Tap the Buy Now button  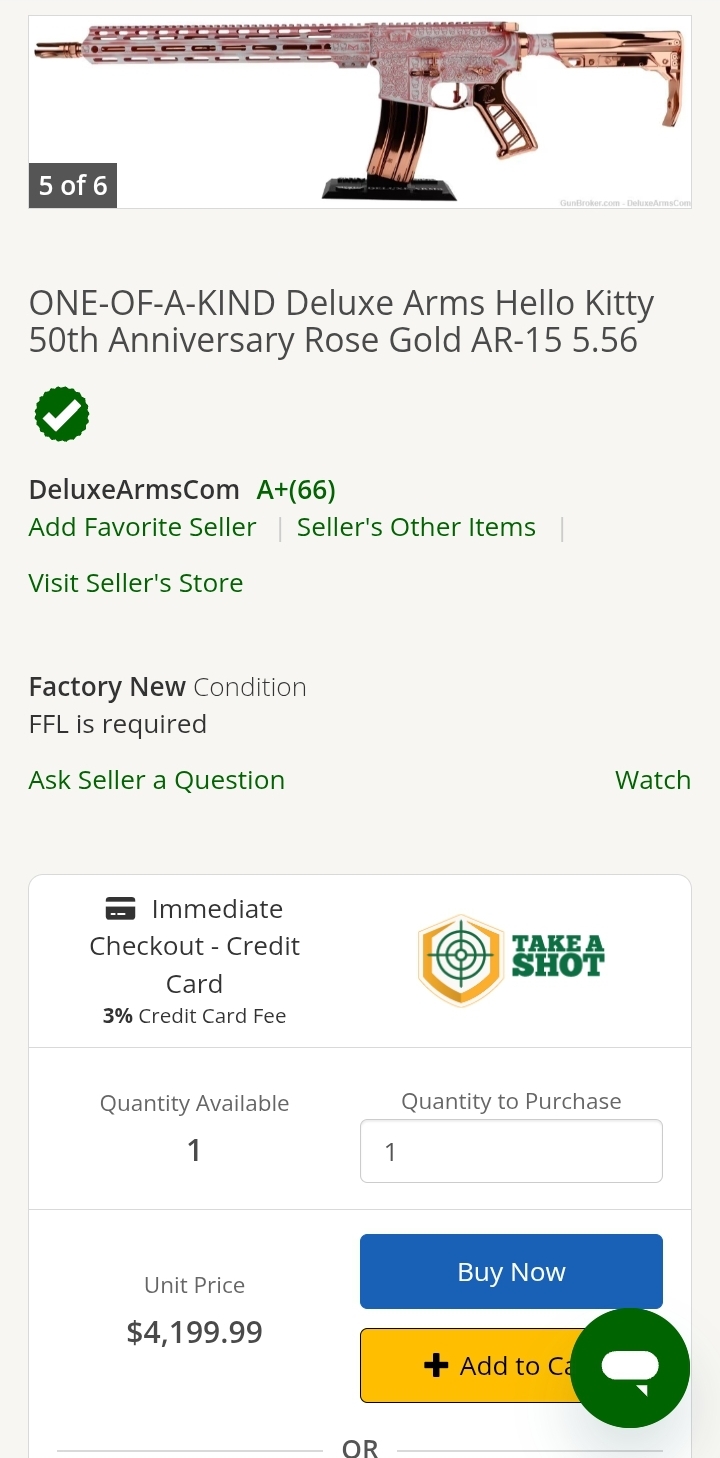[511, 1271]
